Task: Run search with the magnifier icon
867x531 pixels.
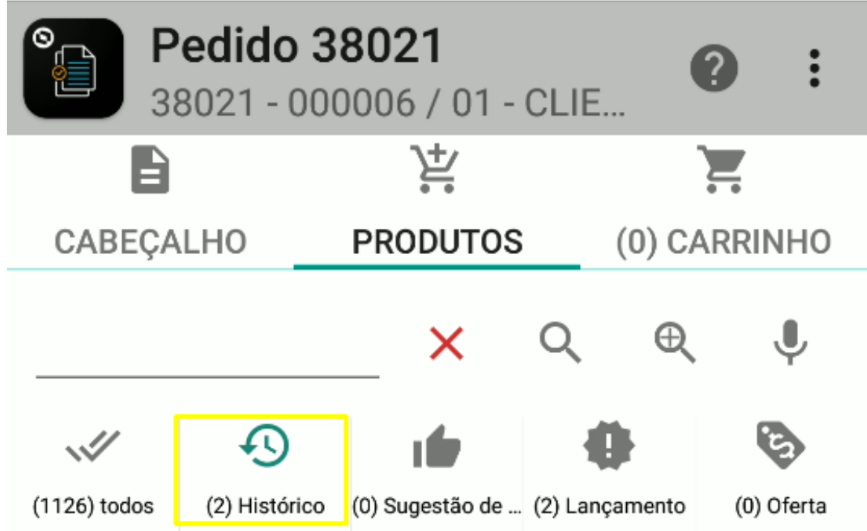Action: [x=560, y=344]
